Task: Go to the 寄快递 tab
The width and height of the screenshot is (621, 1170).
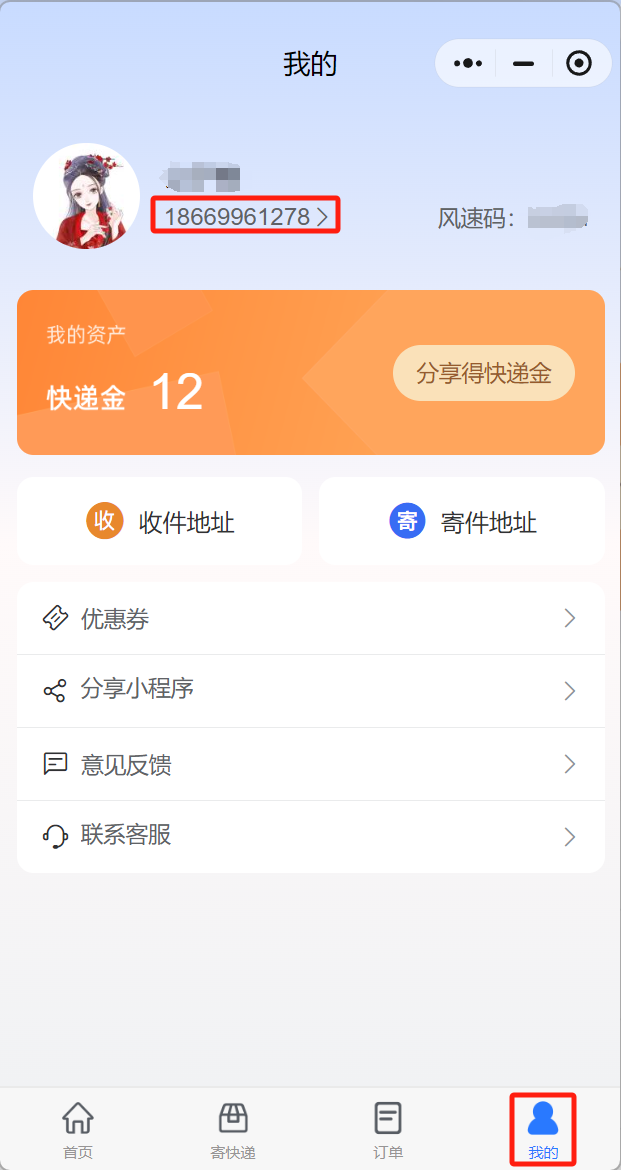Action: [233, 1130]
